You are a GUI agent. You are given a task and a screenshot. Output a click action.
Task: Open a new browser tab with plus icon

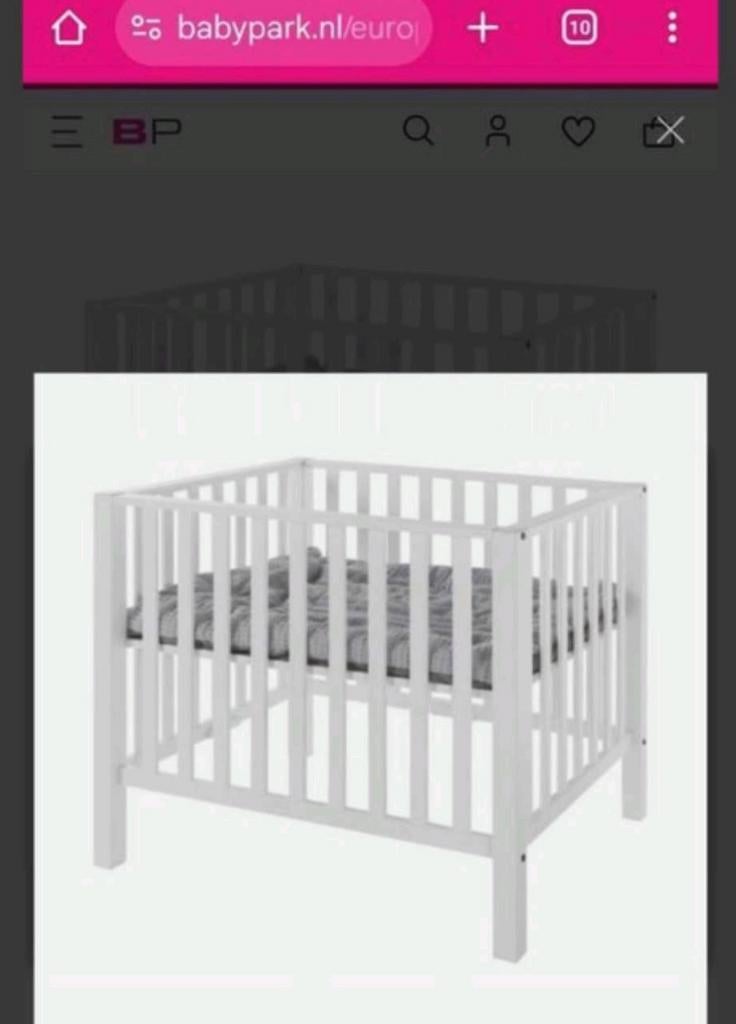(x=482, y=29)
